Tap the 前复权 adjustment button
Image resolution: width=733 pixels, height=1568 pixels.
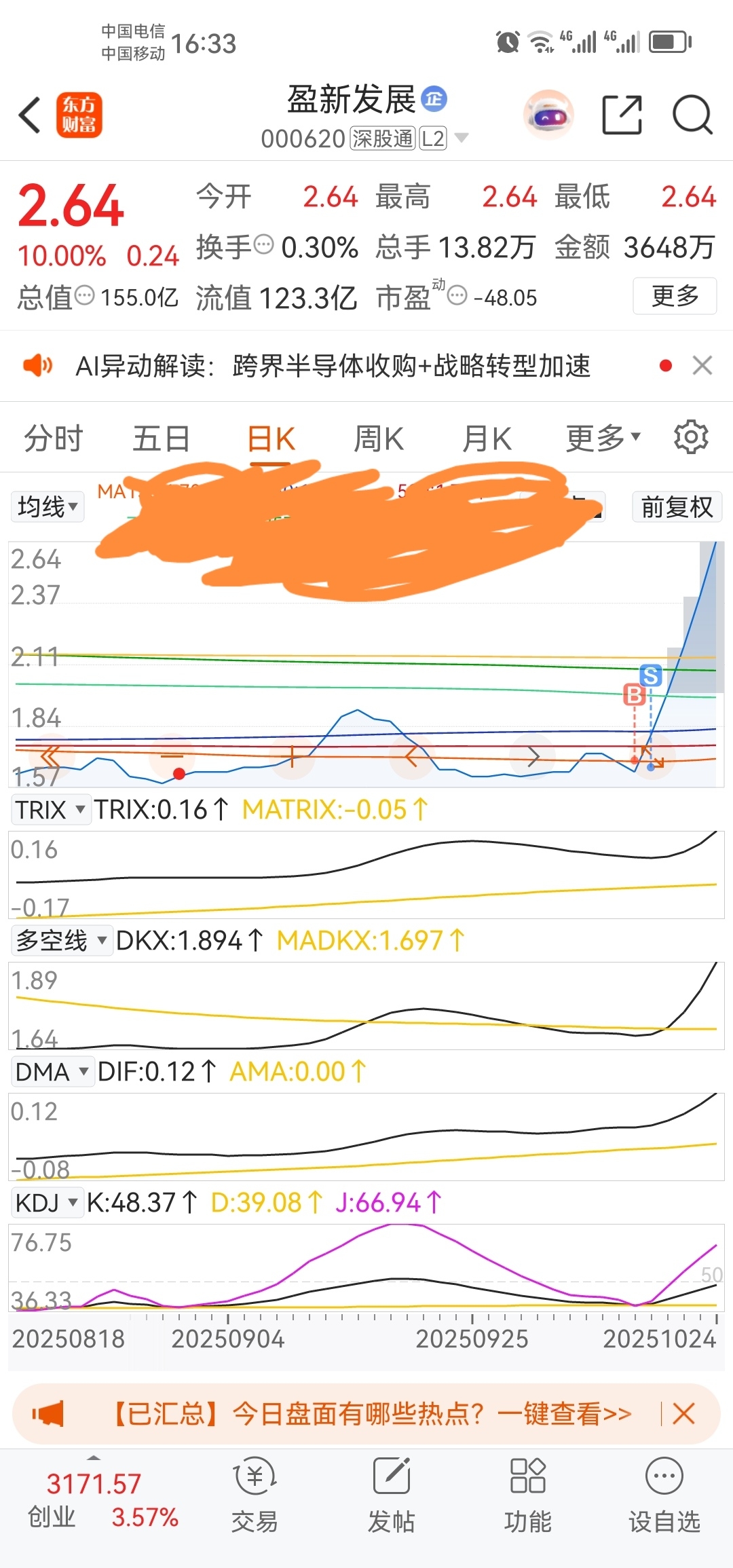[677, 506]
